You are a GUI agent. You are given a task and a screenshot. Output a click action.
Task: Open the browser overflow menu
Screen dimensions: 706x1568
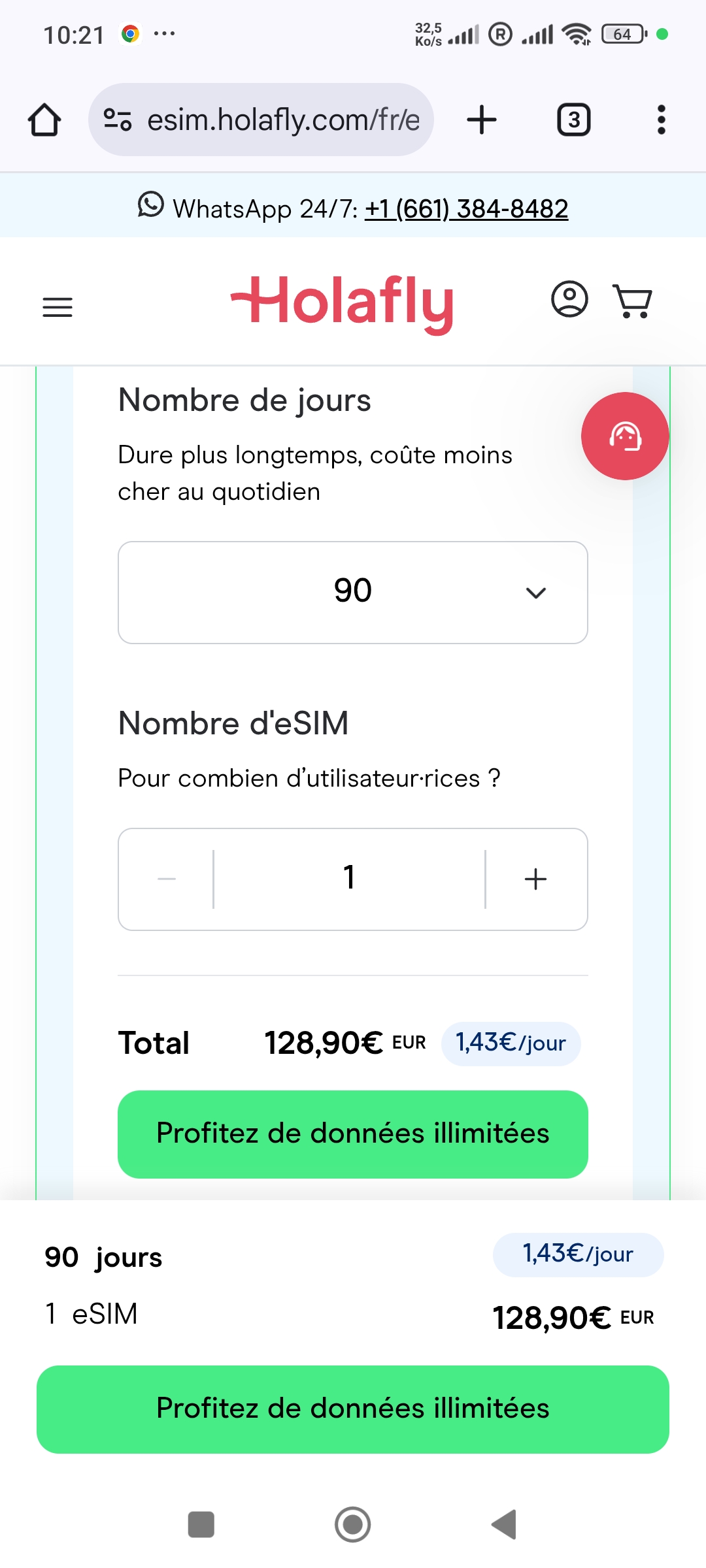pyautogui.click(x=662, y=120)
